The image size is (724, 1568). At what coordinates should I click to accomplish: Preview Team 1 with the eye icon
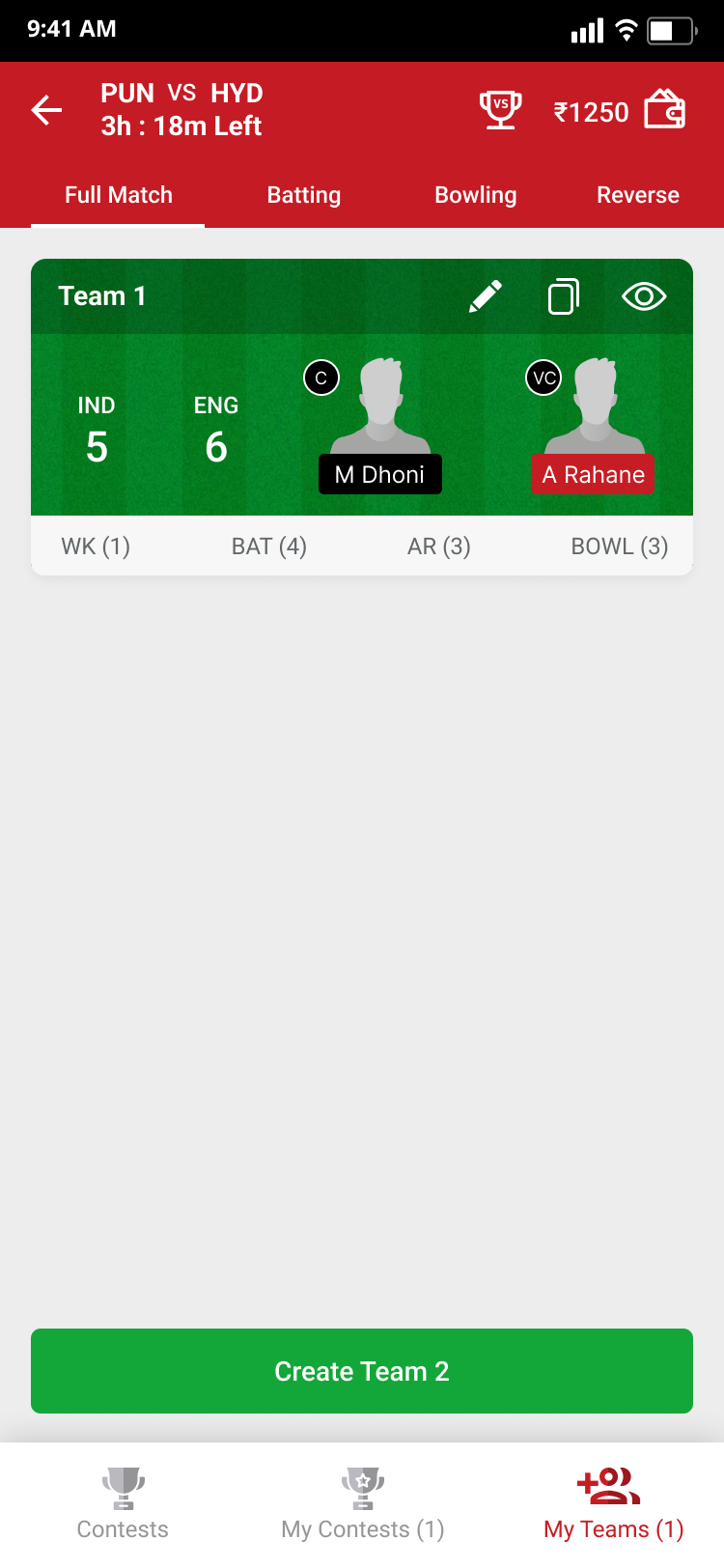click(644, 296)
